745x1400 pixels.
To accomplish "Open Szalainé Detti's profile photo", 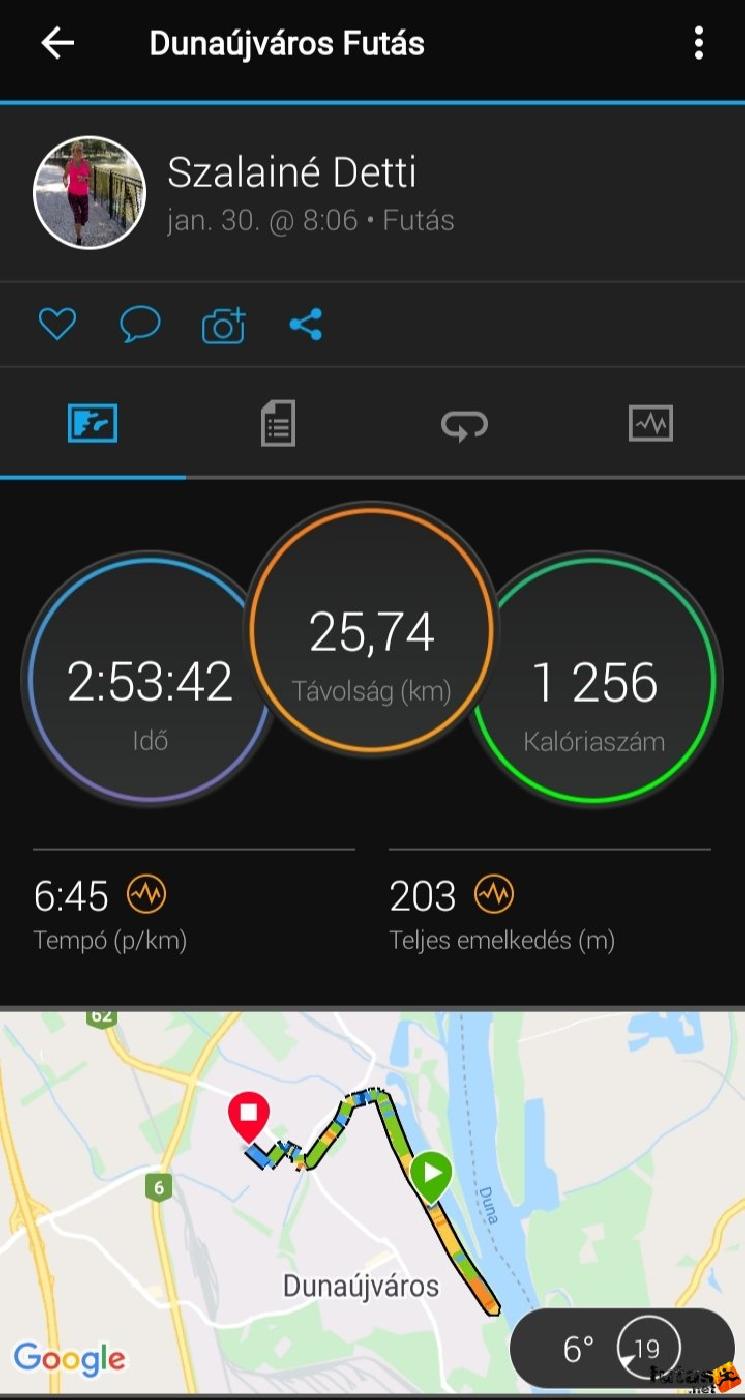I will 89,192.
